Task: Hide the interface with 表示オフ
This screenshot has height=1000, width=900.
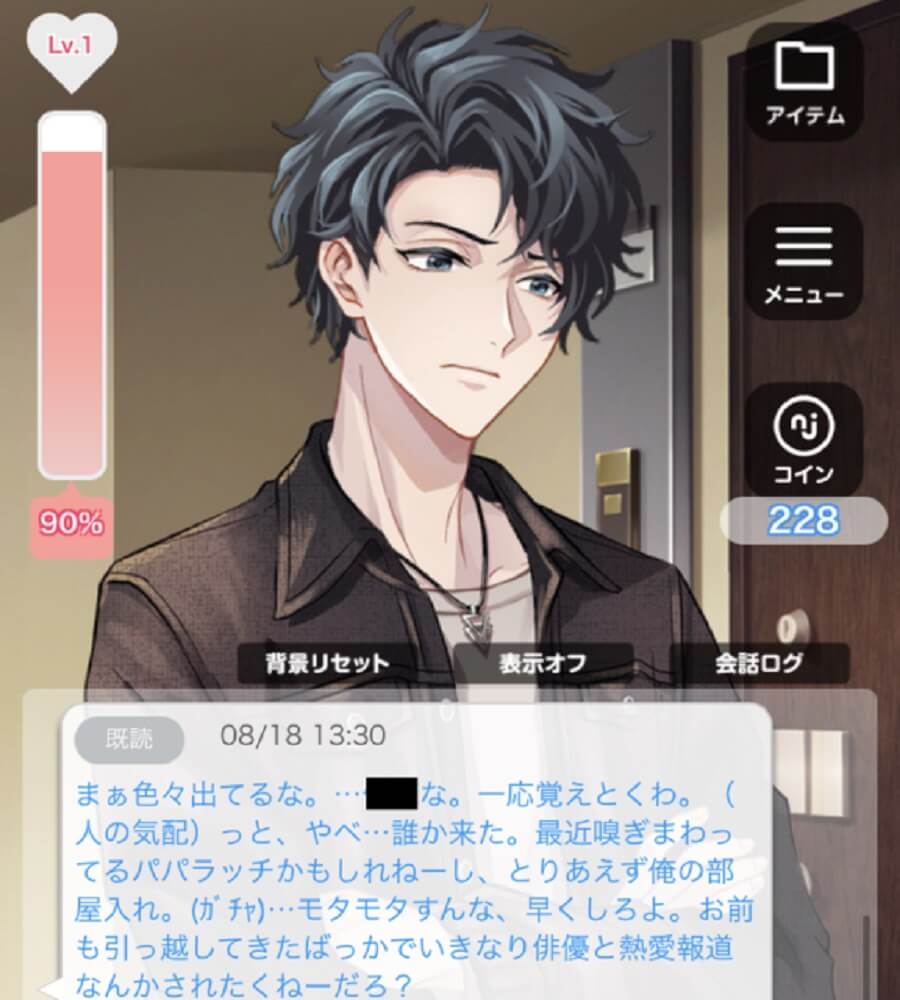Action: (542, 662)
